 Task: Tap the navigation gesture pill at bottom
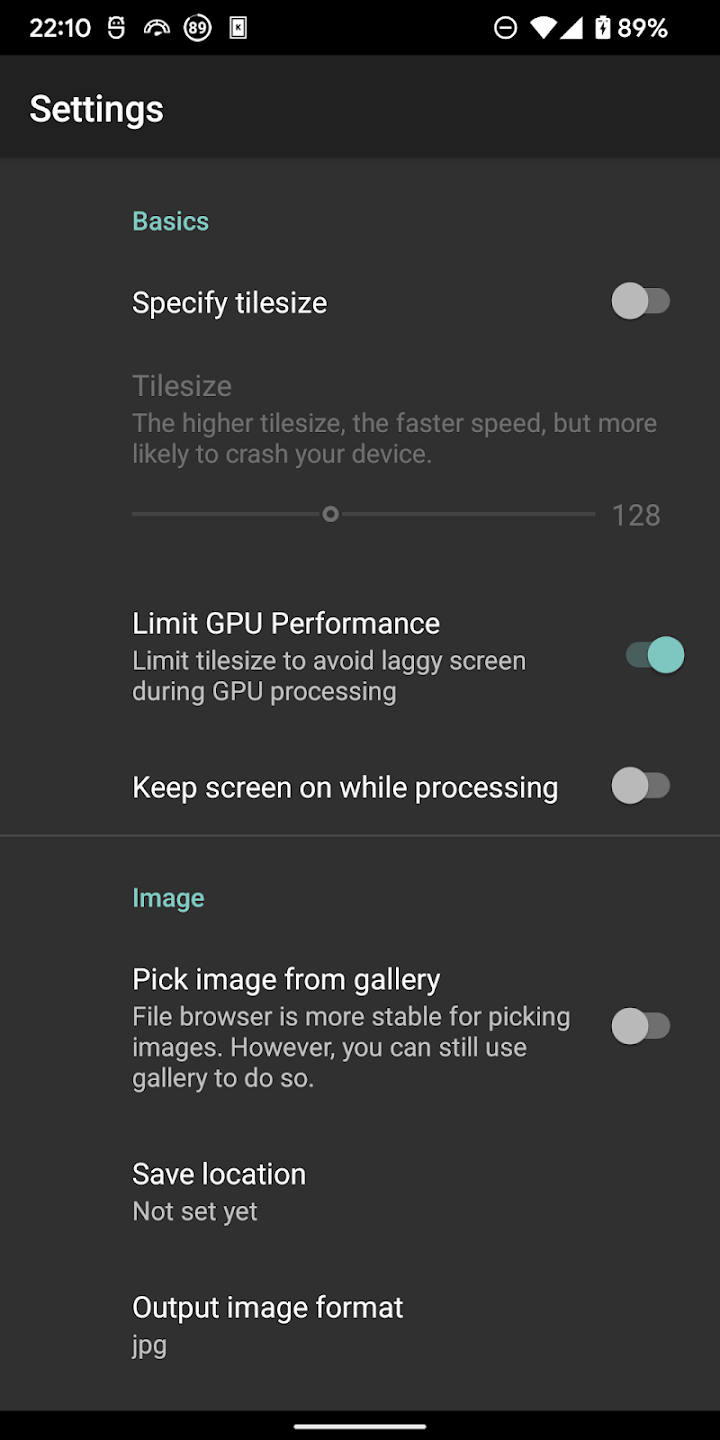[x=360, y=1427]
